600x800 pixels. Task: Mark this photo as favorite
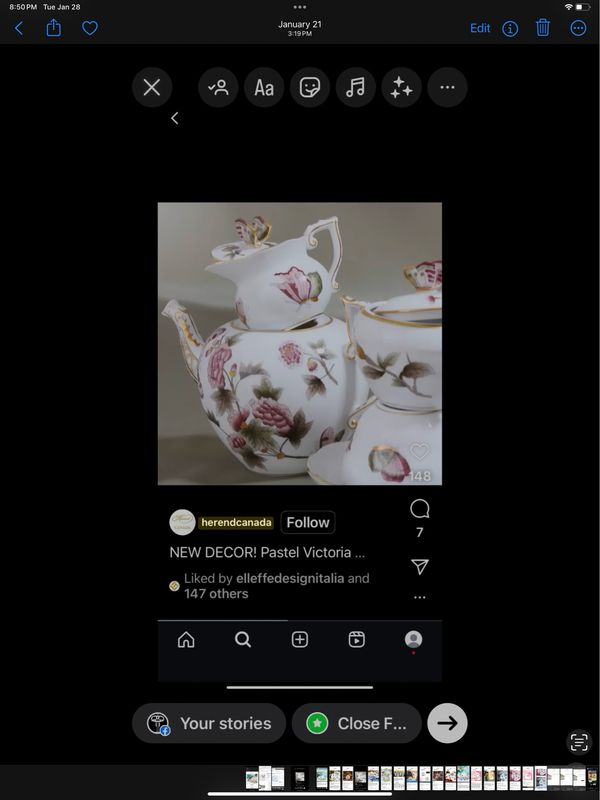tap(89, 28)
